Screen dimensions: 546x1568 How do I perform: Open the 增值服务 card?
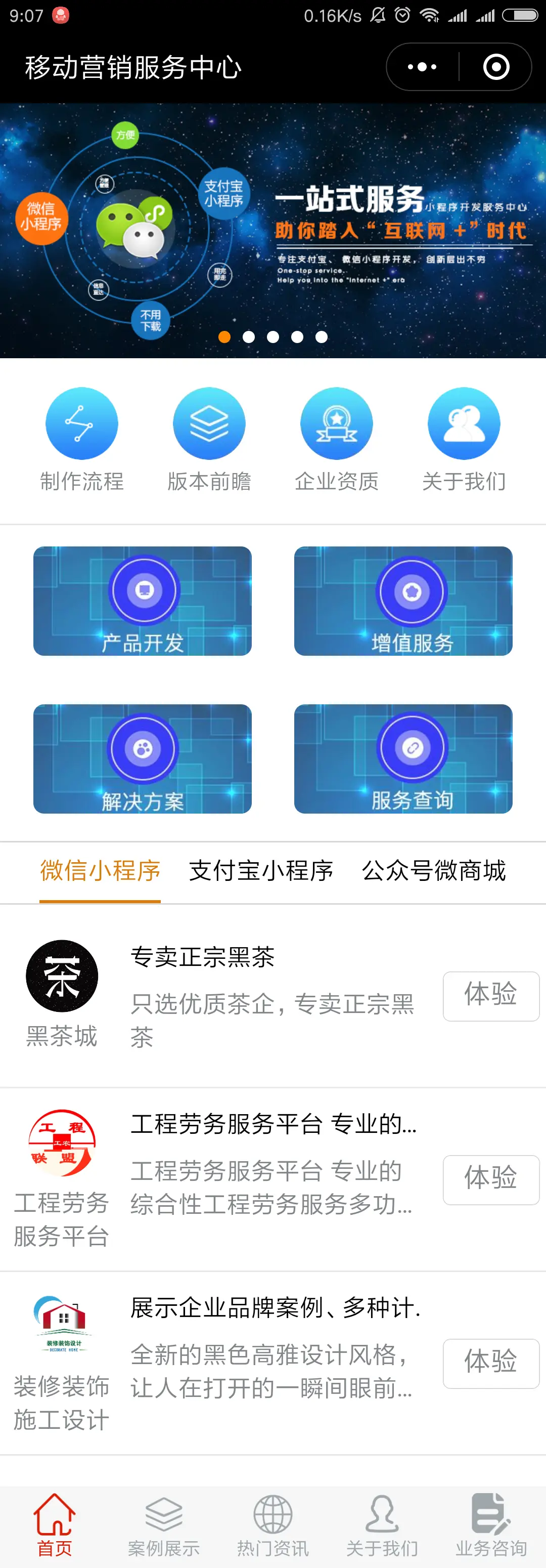(403, 601)
